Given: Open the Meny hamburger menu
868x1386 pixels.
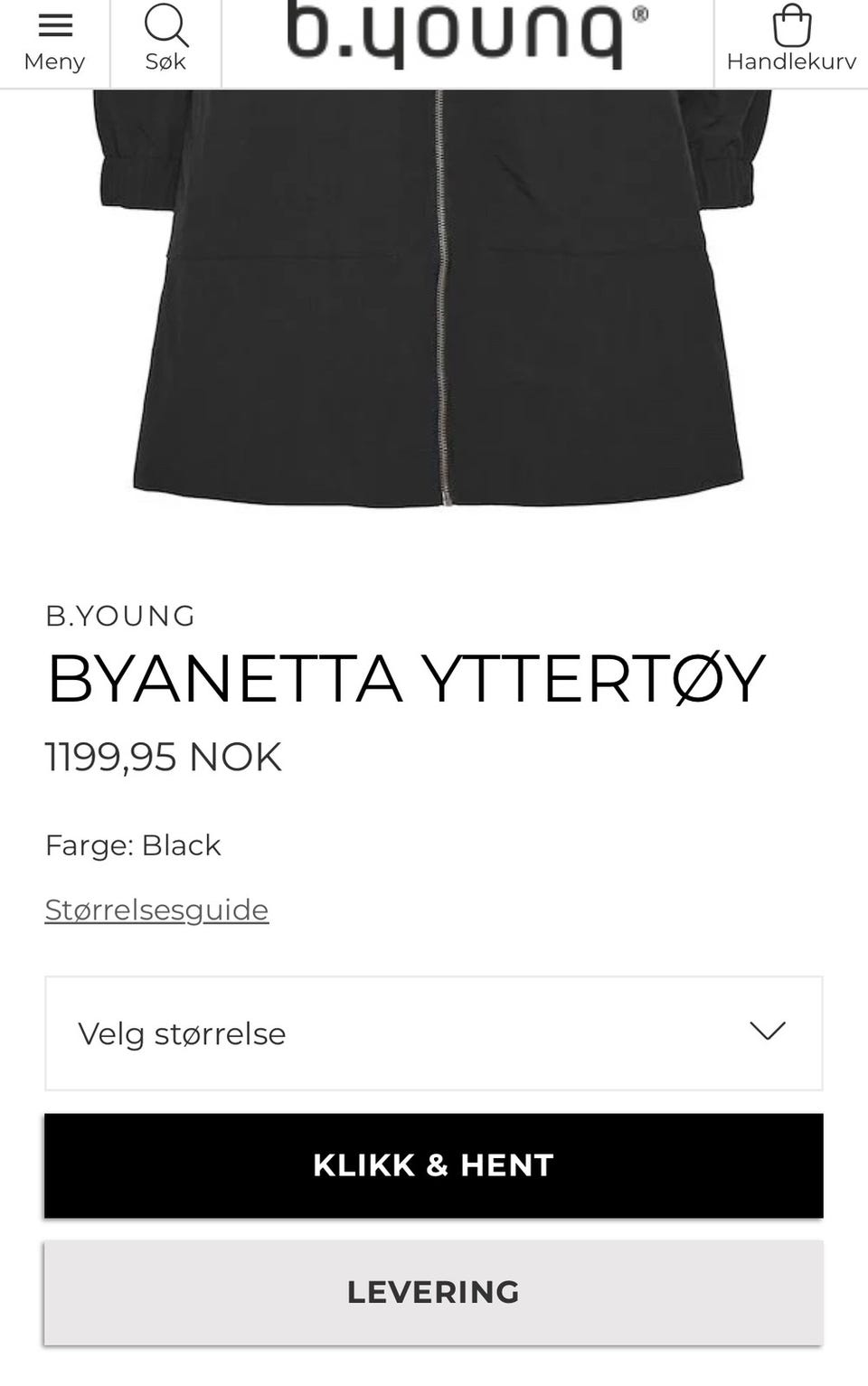Looking at the screenshot, I should point(54,42).
